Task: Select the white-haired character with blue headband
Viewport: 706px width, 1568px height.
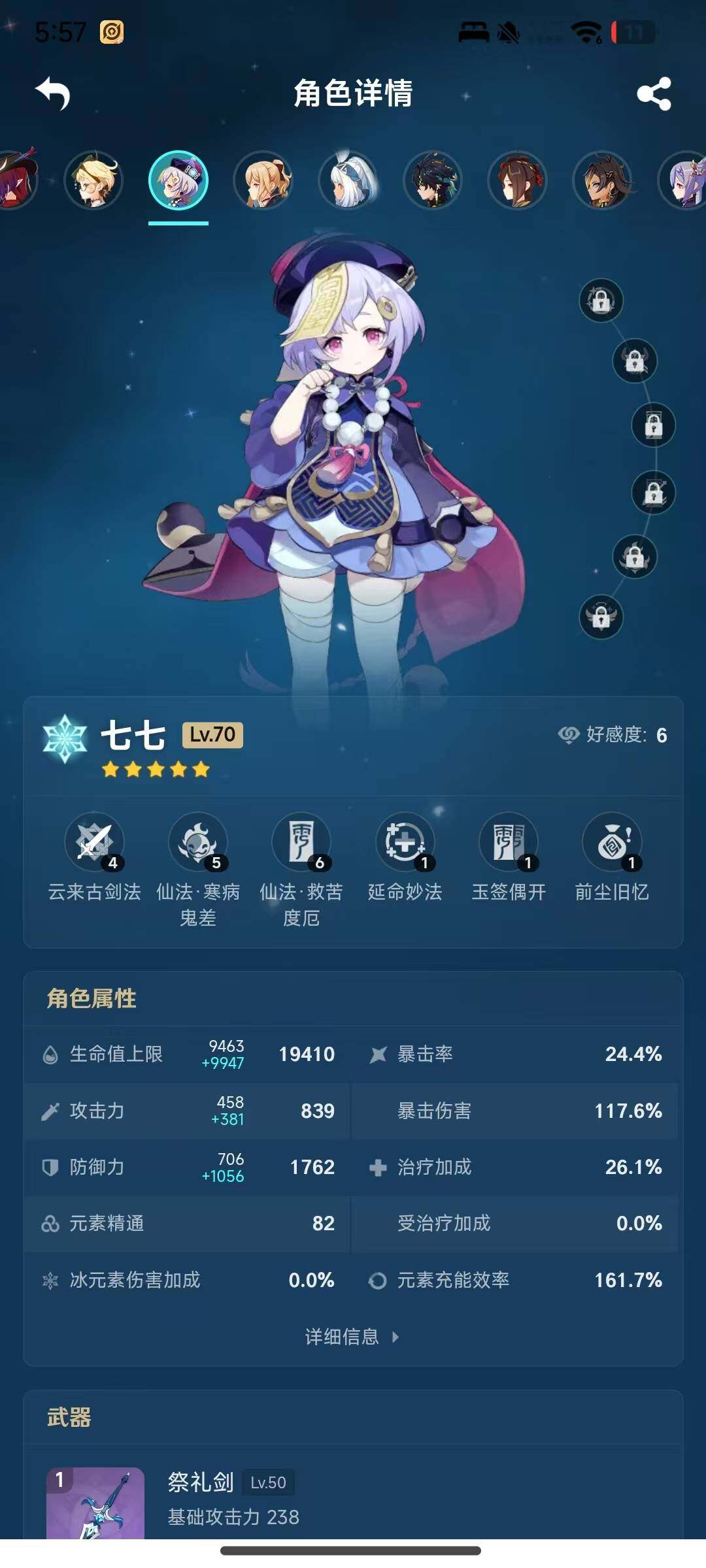Action: (x=348, y=180)
